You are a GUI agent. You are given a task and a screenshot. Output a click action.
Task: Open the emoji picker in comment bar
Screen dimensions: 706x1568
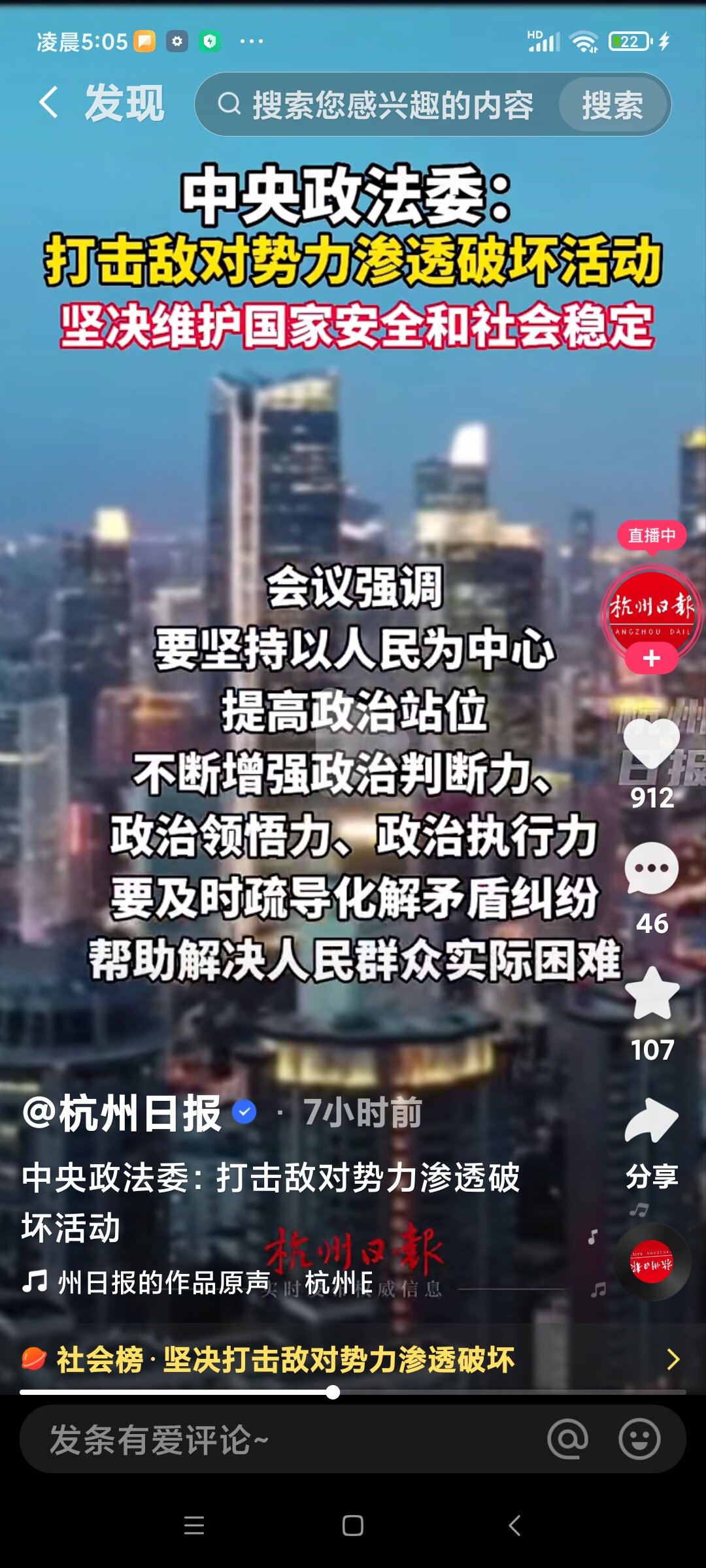point(639,1440)
